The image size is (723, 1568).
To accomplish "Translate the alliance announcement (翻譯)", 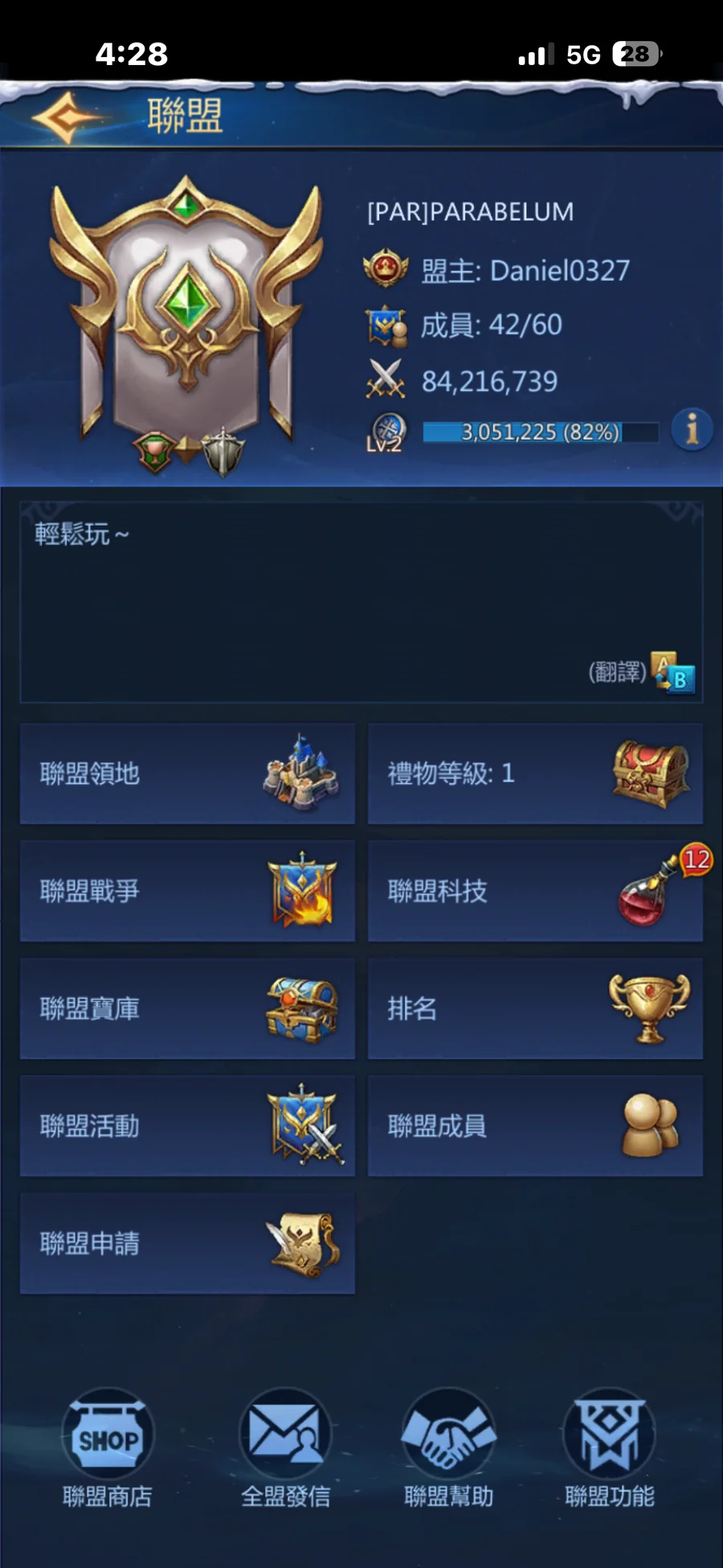I will click(643, 672).
